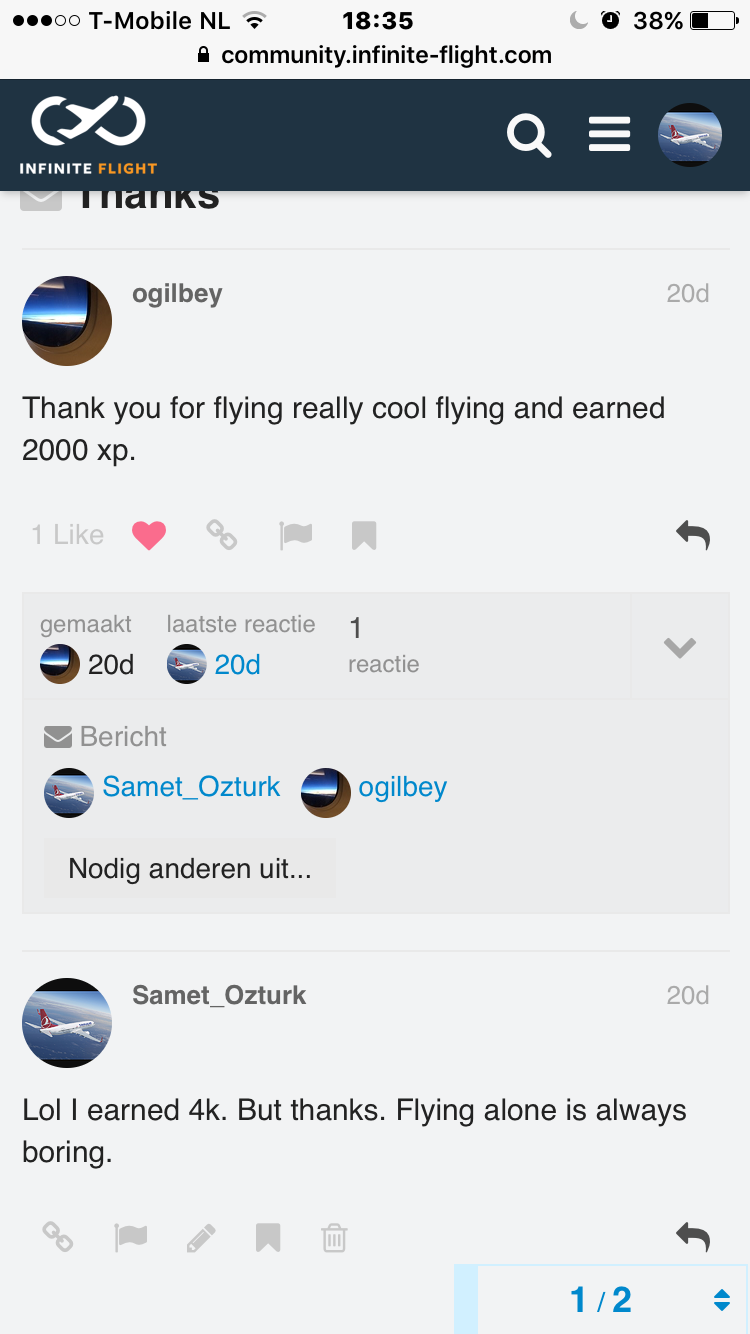Bookmark Samet_Ozturk's post
This screenshot has width=750, height=1334.
pyautogui.click(x=268, y=1239)
